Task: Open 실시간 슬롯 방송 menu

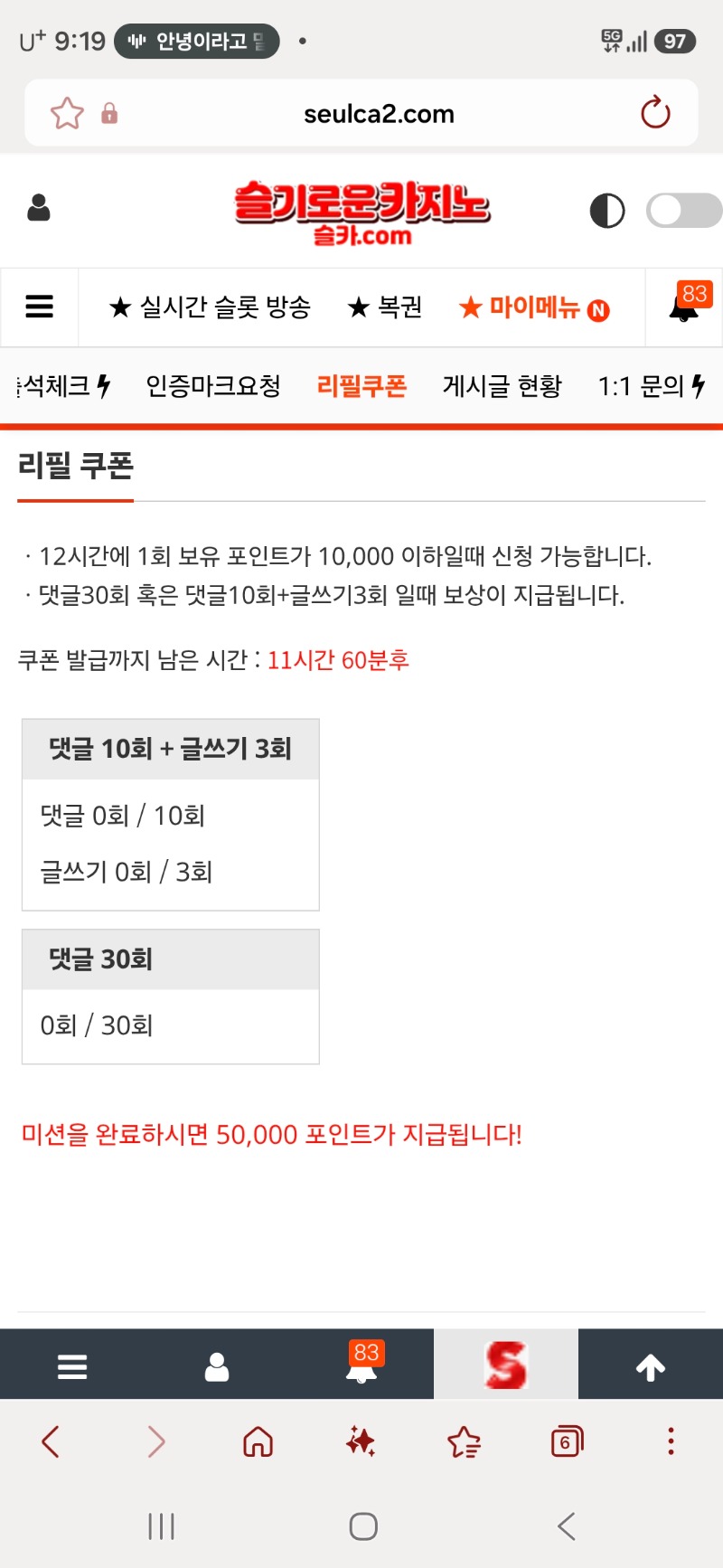Action: click(x=210, y=307)
